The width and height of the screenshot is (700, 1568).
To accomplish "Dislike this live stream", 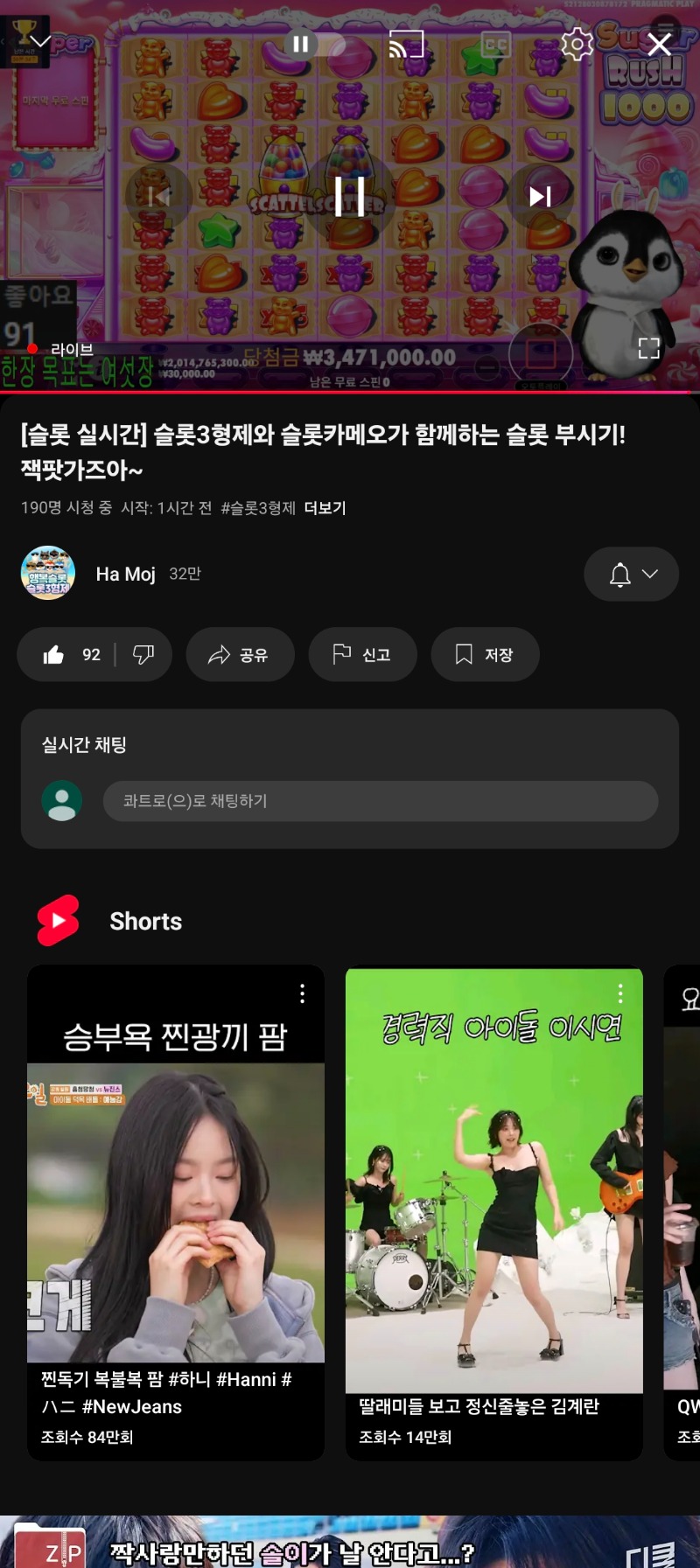I will [x=143, y=655].
